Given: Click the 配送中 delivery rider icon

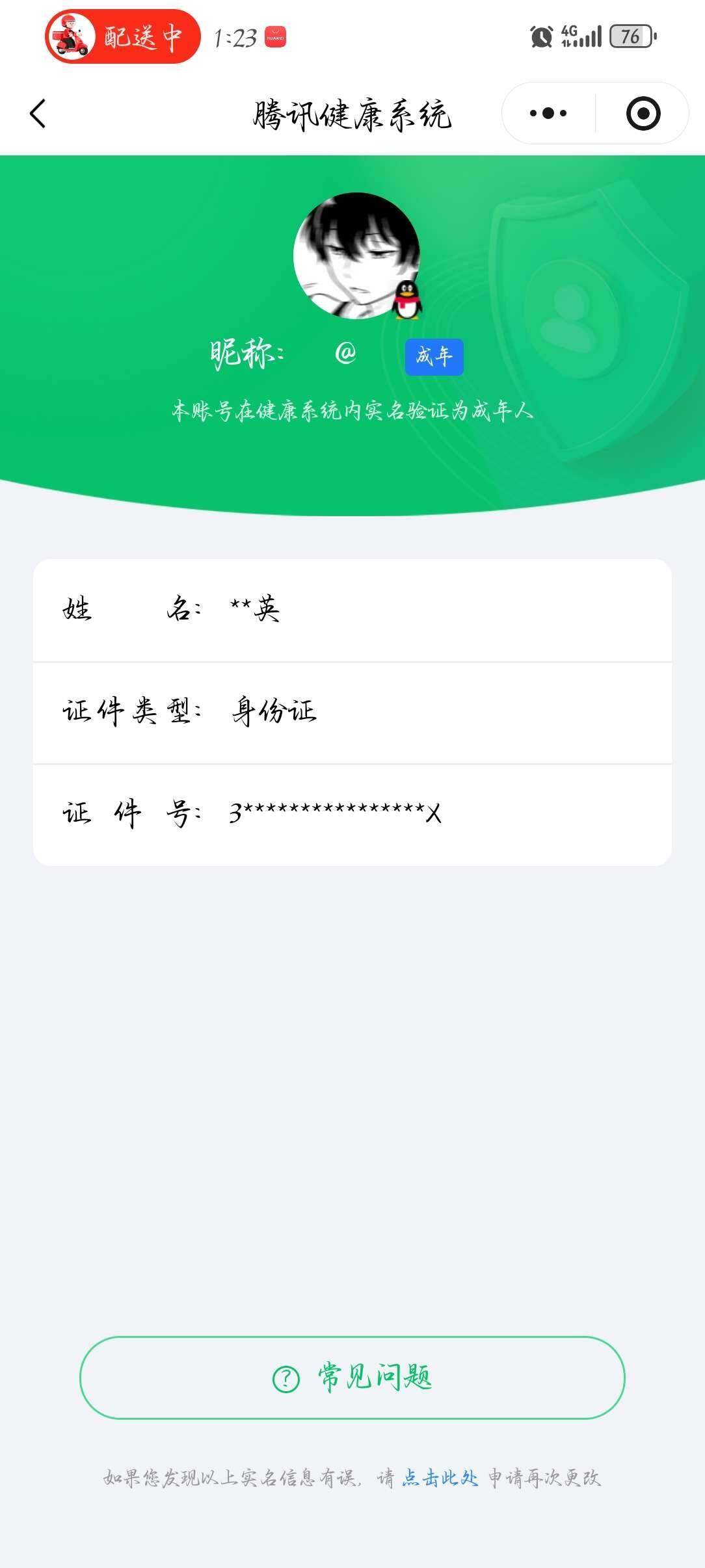Looking at the screenshot, I should coord(72,36).
